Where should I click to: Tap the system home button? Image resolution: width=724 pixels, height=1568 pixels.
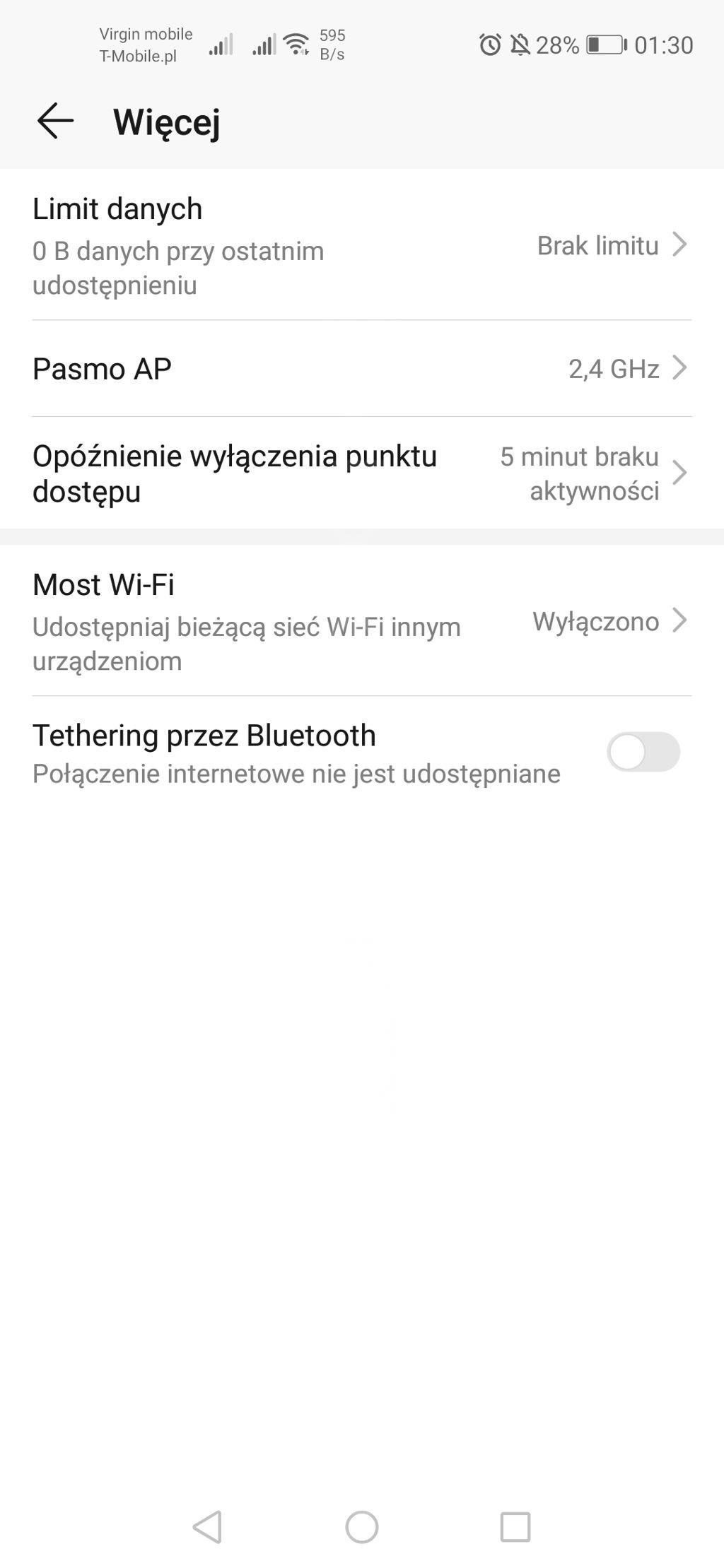(x=361, y=1527)
